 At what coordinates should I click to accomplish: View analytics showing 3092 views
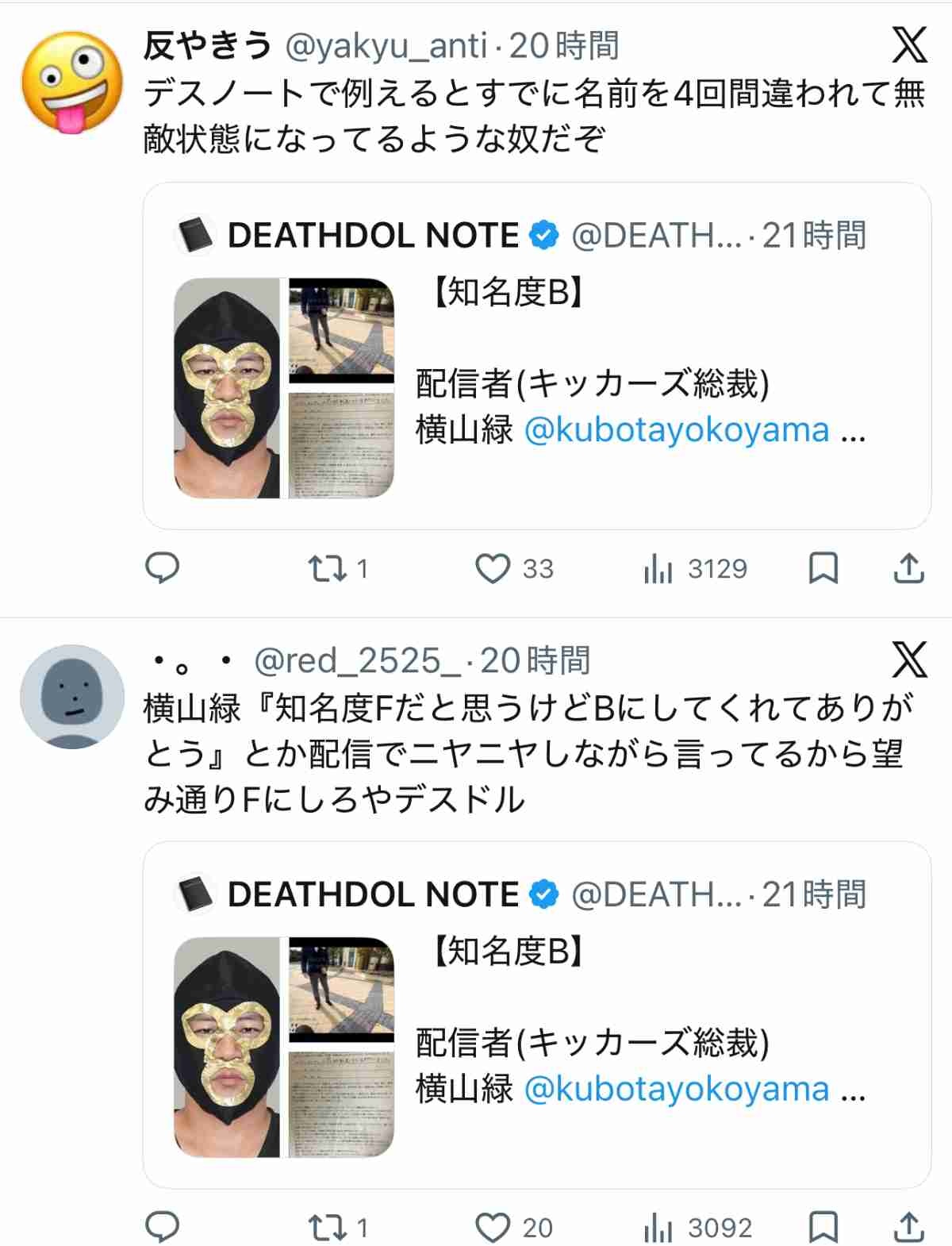point(658,1228)
